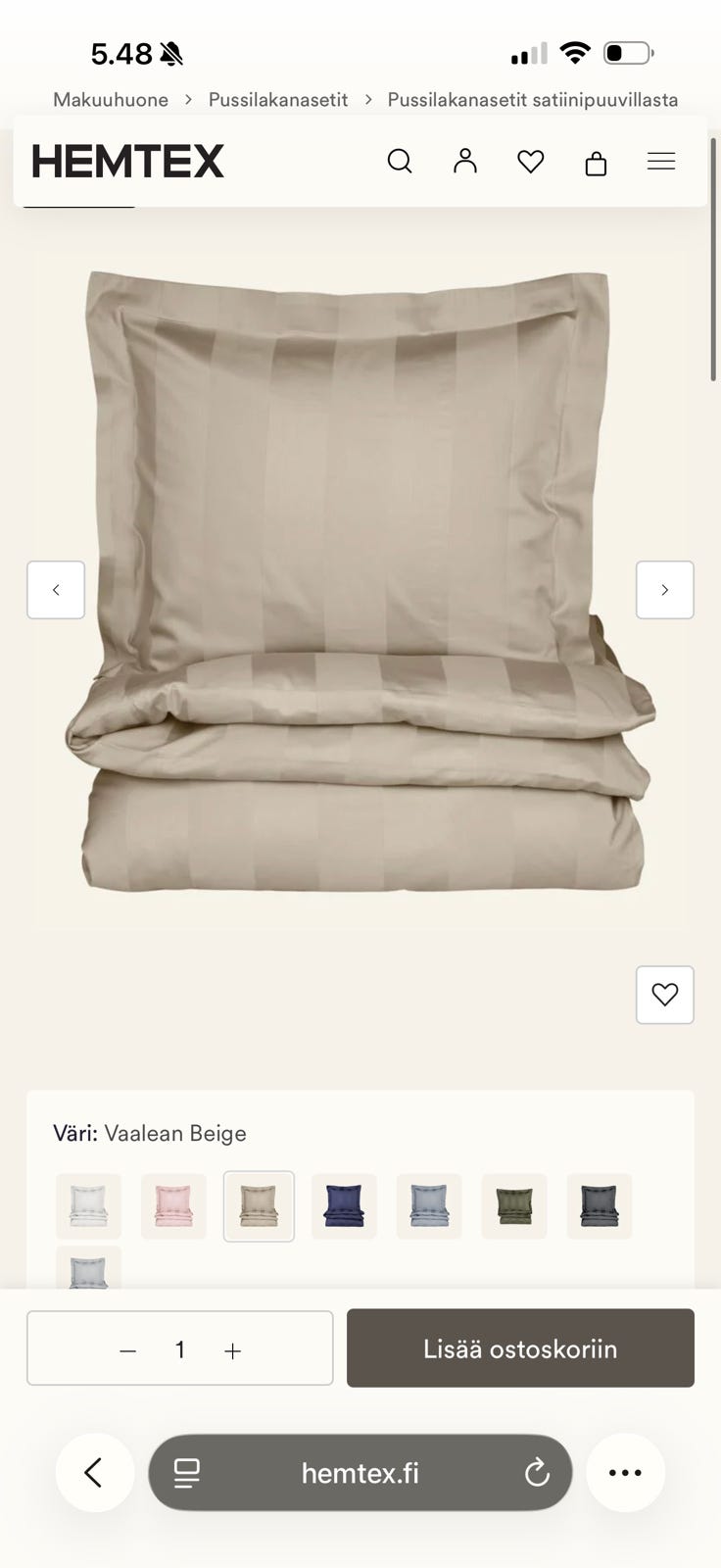Show the next product image
This screenshot has width=721, height=1568.
pyautogui.click(x=665, y=590)
